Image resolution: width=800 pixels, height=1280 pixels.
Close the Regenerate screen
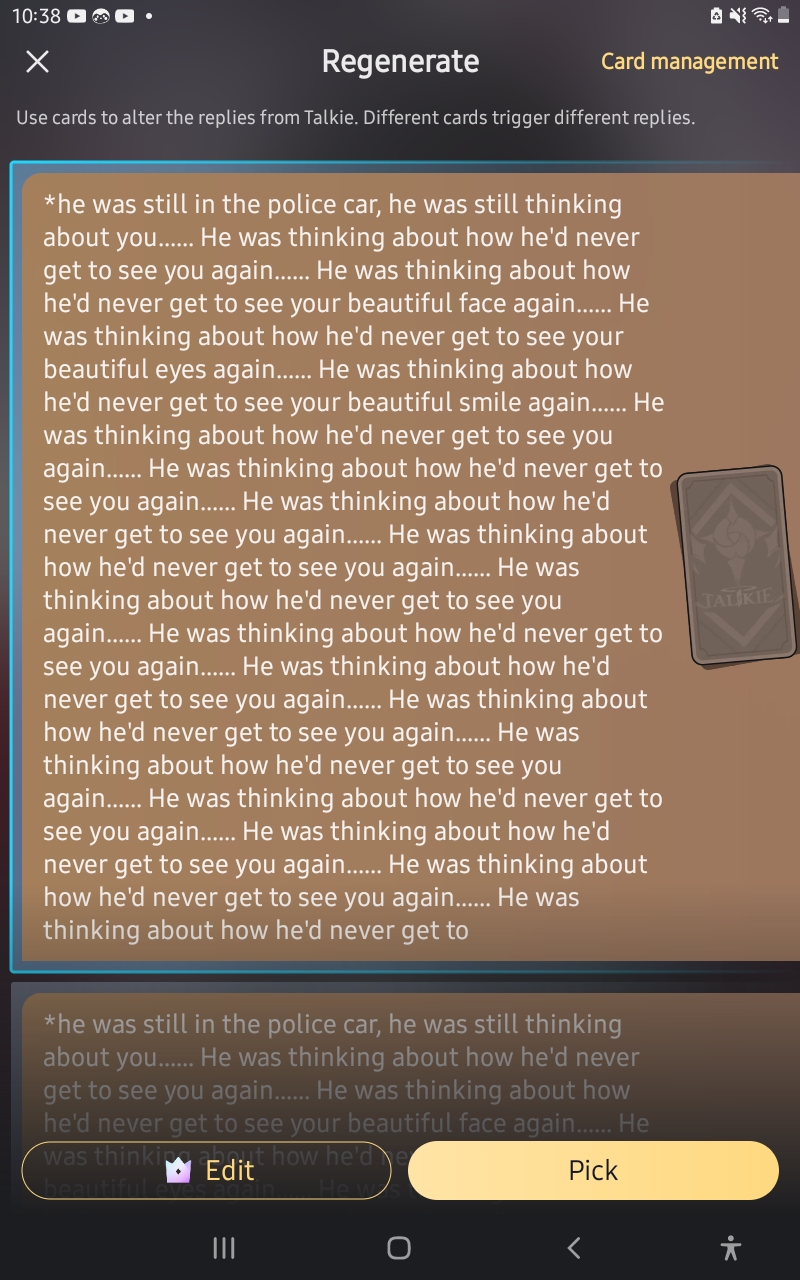tap(37, 62)
